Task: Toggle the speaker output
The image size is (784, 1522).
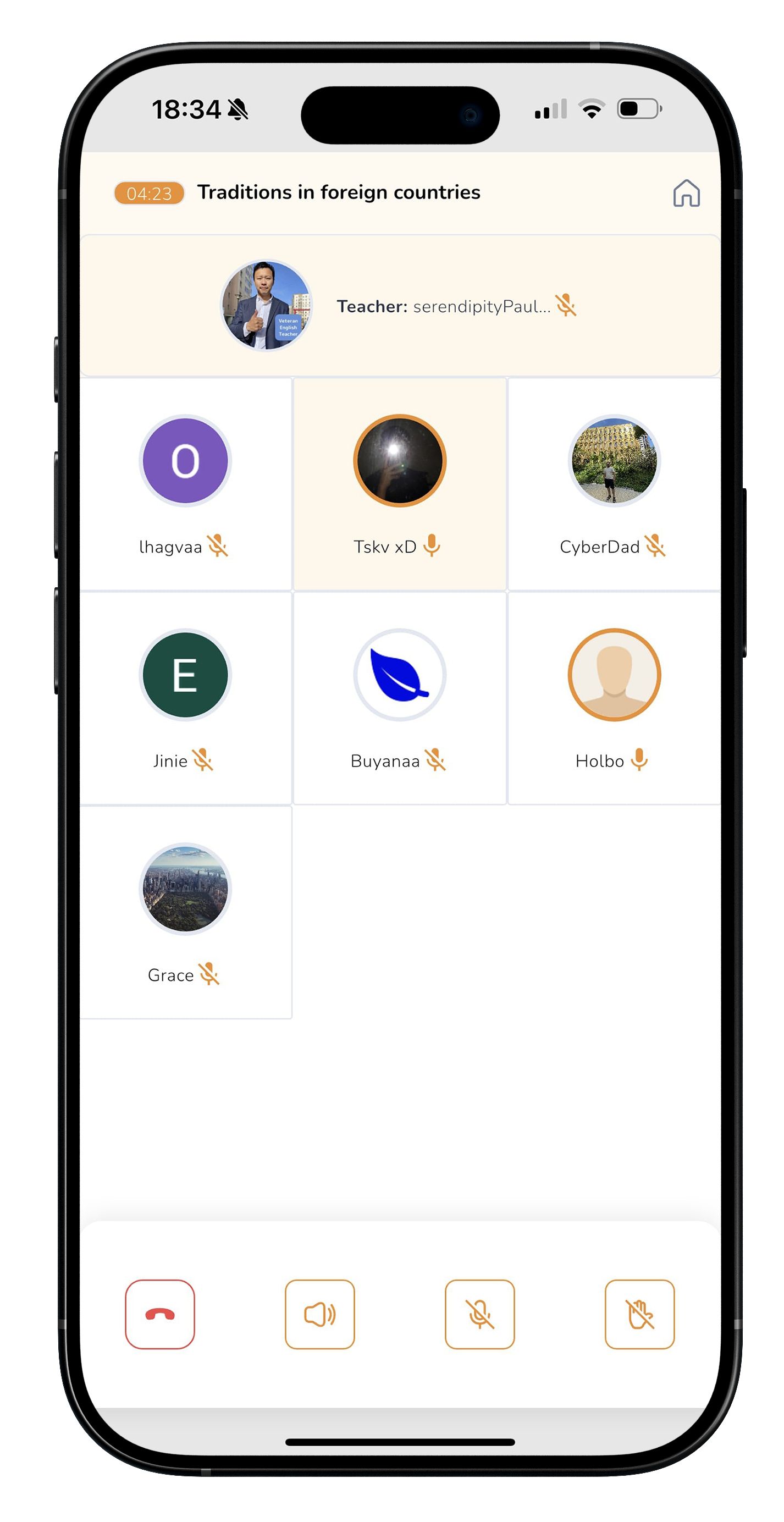Action: [319, 1314]
